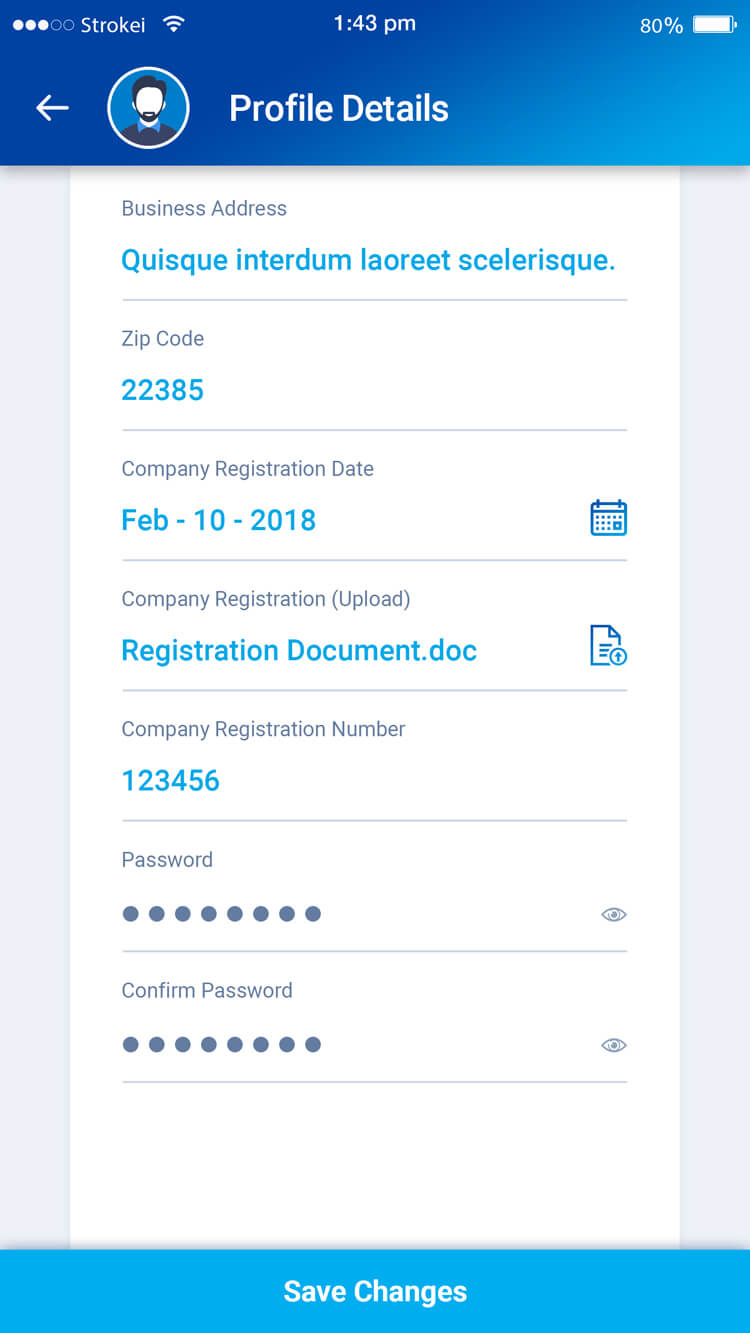Change the Feb - 10 - 2018 date
750x1333 pixels.
click(x=218, y=520)
